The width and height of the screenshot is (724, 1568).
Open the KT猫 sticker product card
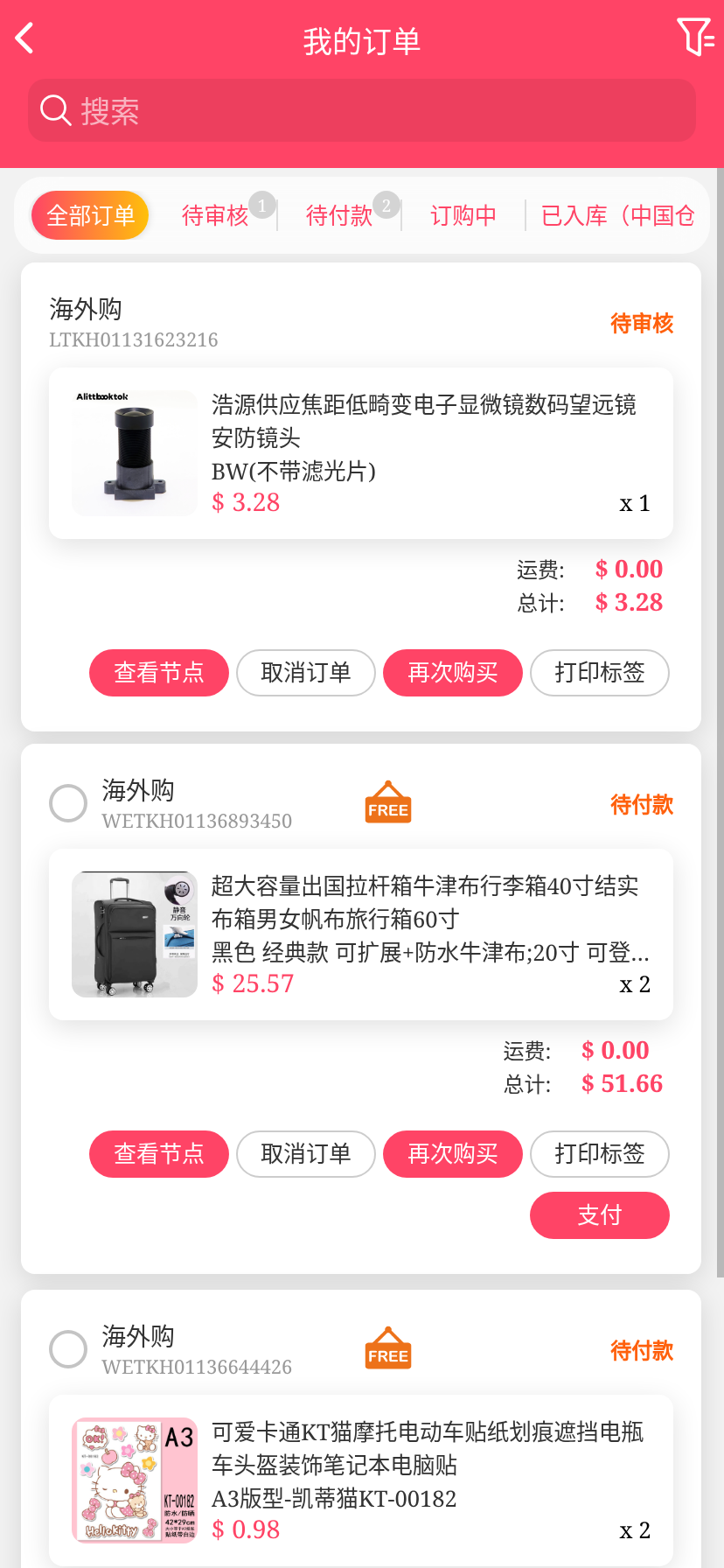coord(361,1480)
